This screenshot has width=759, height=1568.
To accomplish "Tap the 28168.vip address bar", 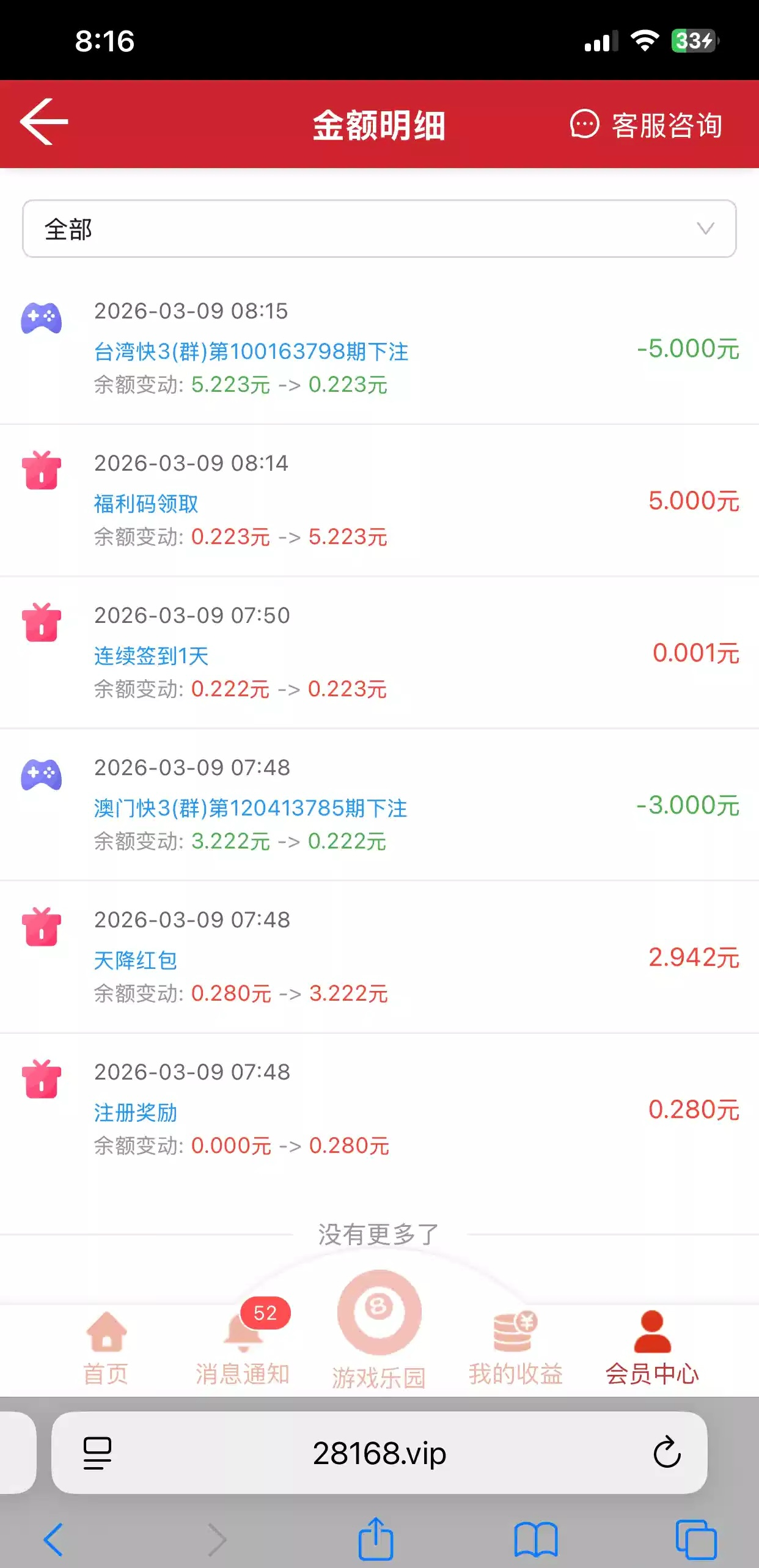I will click(379, 1453).
